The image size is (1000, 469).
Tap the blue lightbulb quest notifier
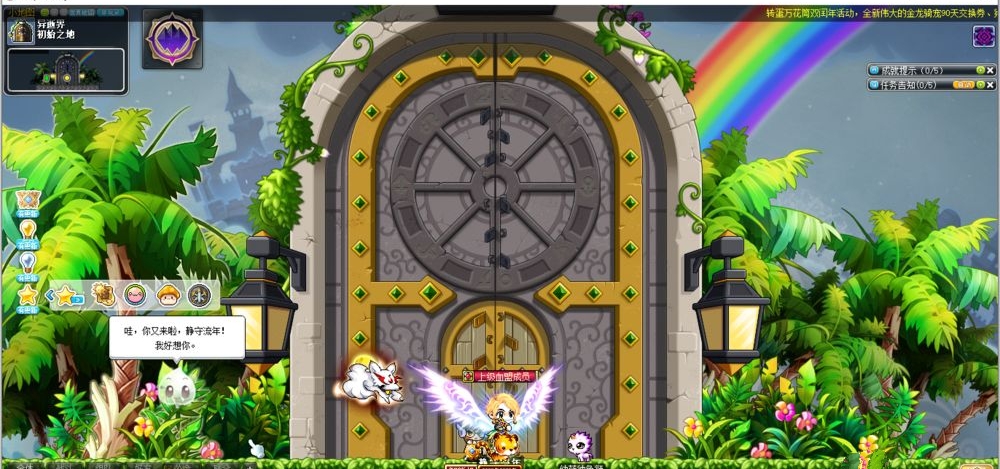pyautogui.click(x=28, y=262)
